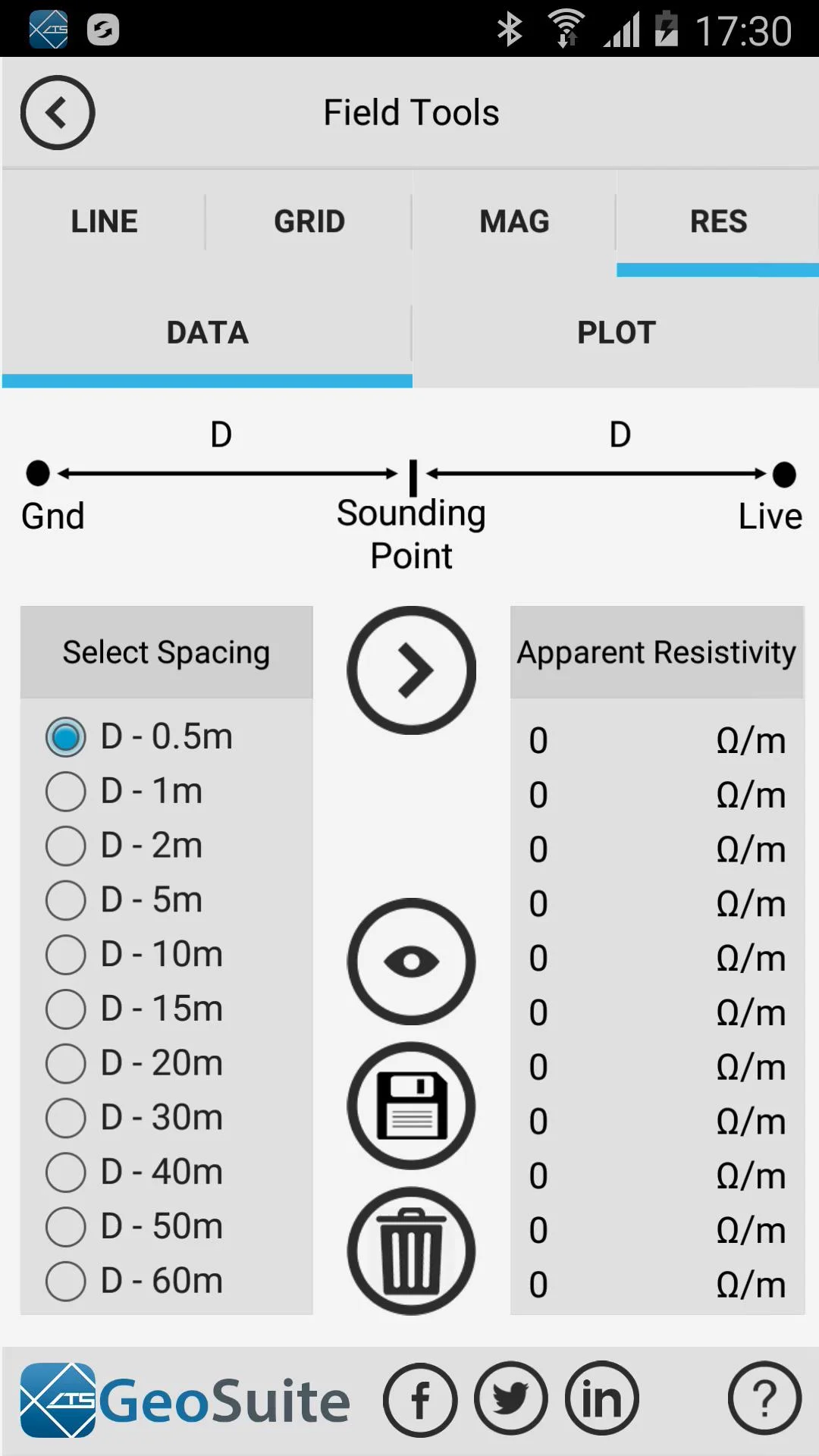The width and height of the screenshot is (819, 1456).
Task: Tap the circled right-arrow next button
Action: click(x=412, y=670)
